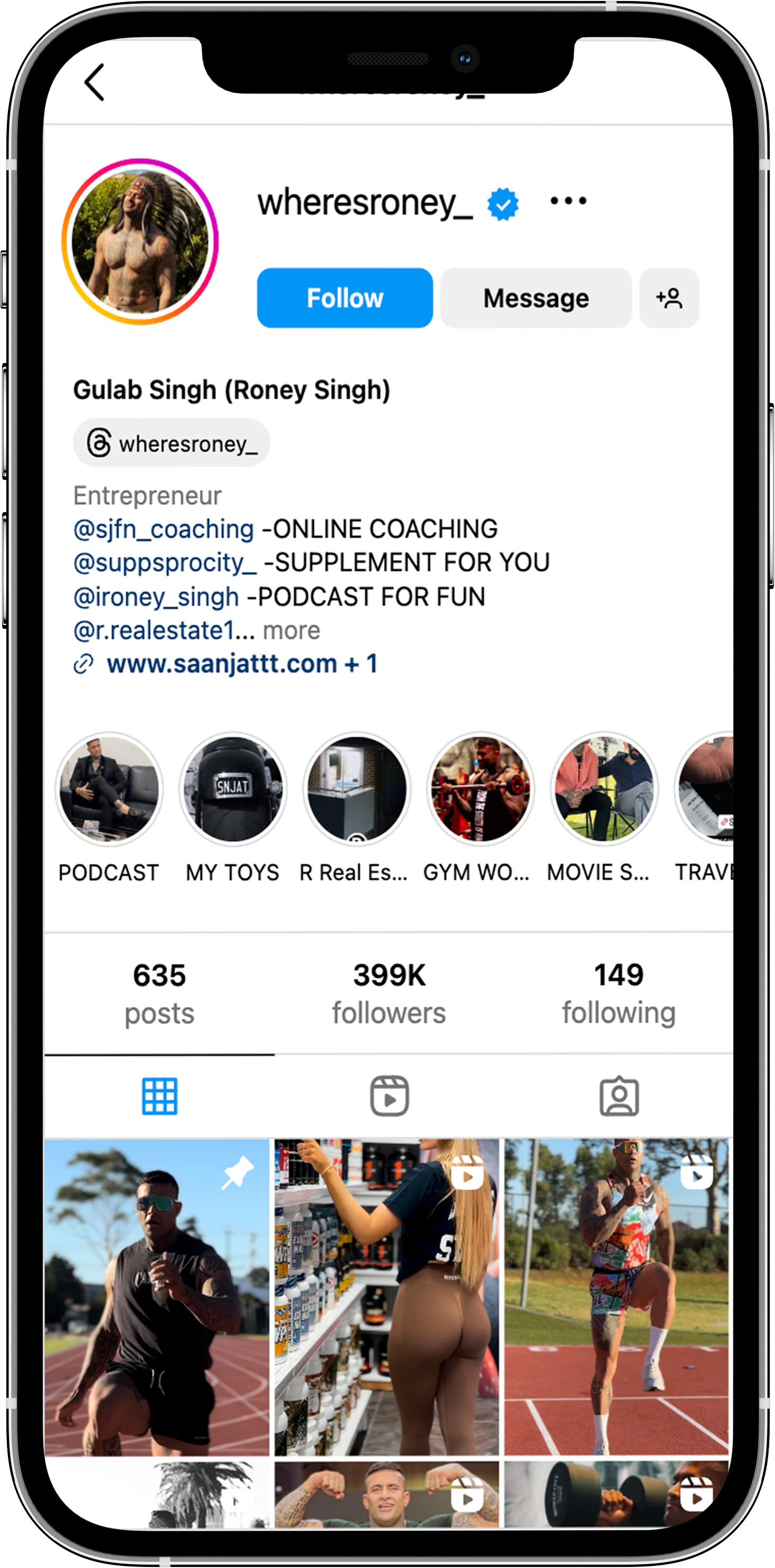The height and width of the screenshot is (1568, 775).
Task: Go back using the top arrow
Action: click(x=95, y=82)
